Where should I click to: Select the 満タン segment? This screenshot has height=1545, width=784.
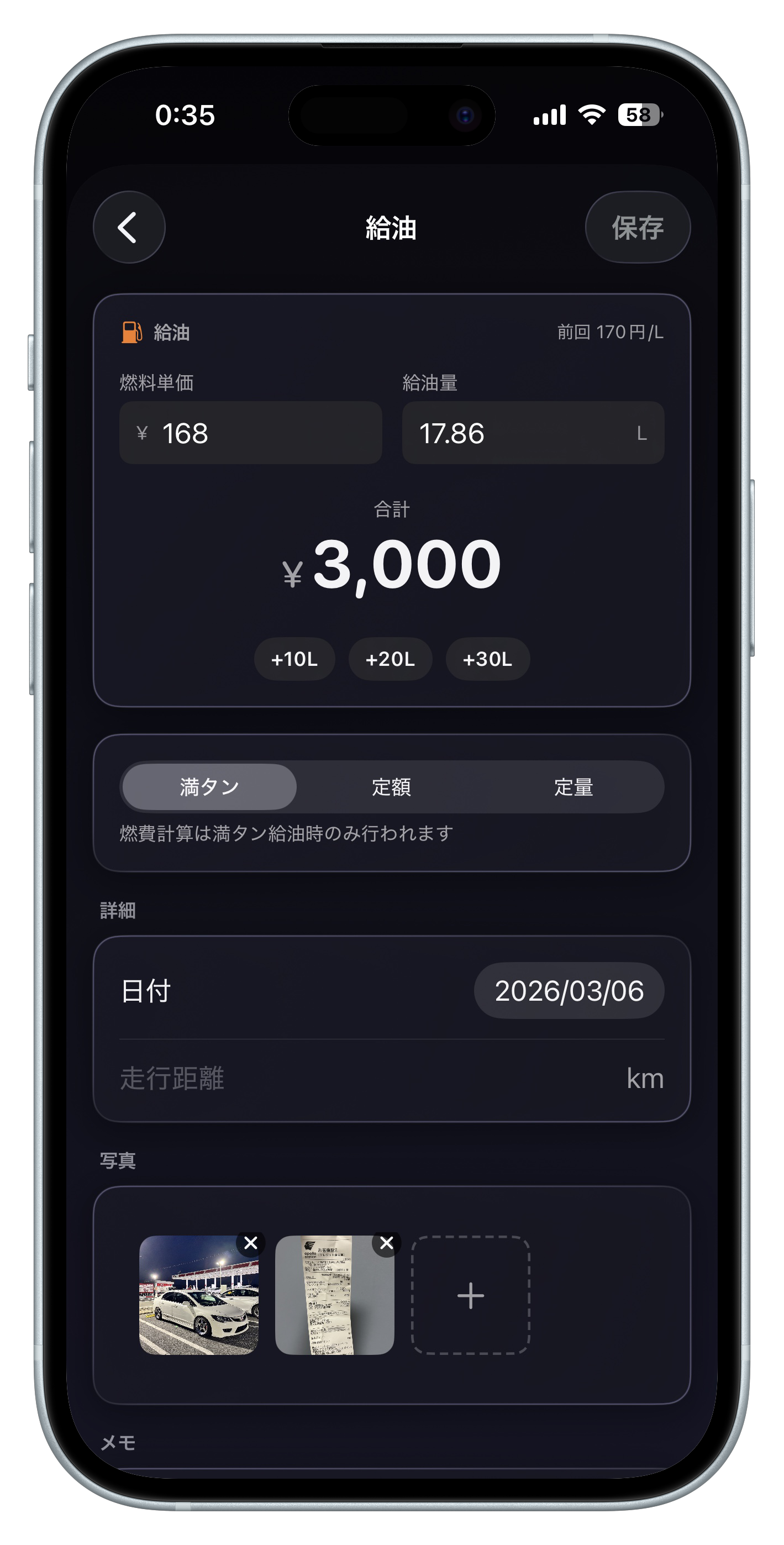pyautogui.click(x=209, y=787)
